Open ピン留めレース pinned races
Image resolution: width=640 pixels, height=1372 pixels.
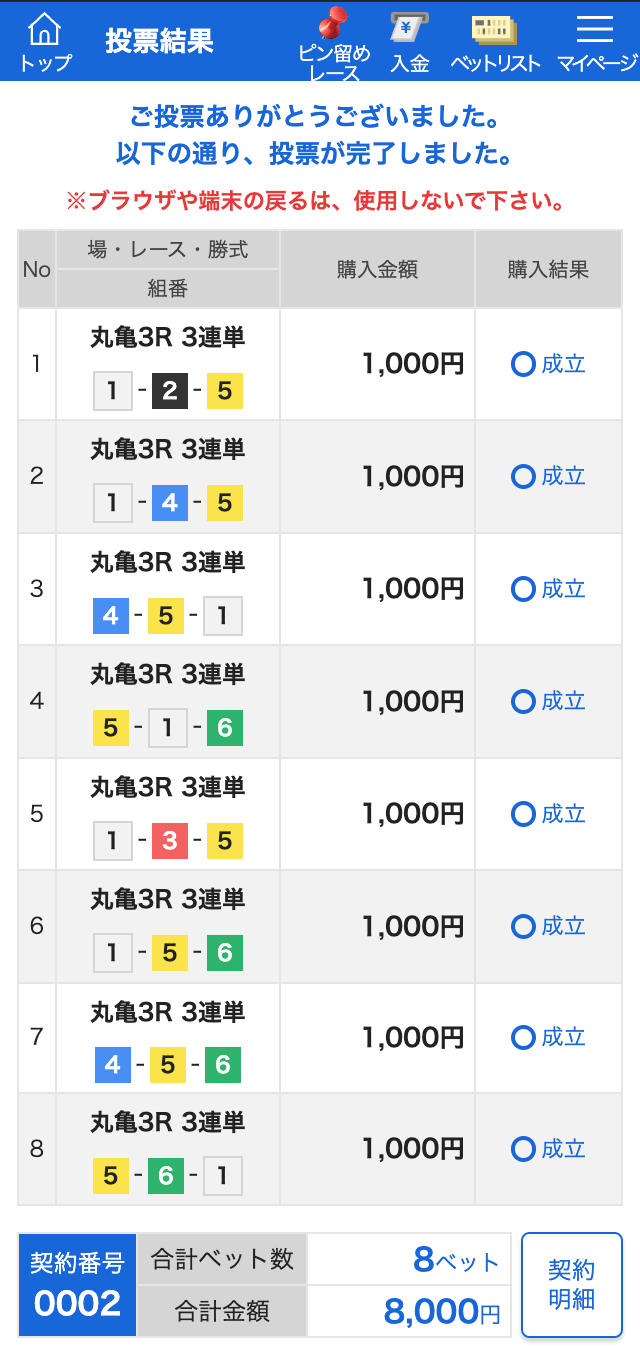coord(334,44)
